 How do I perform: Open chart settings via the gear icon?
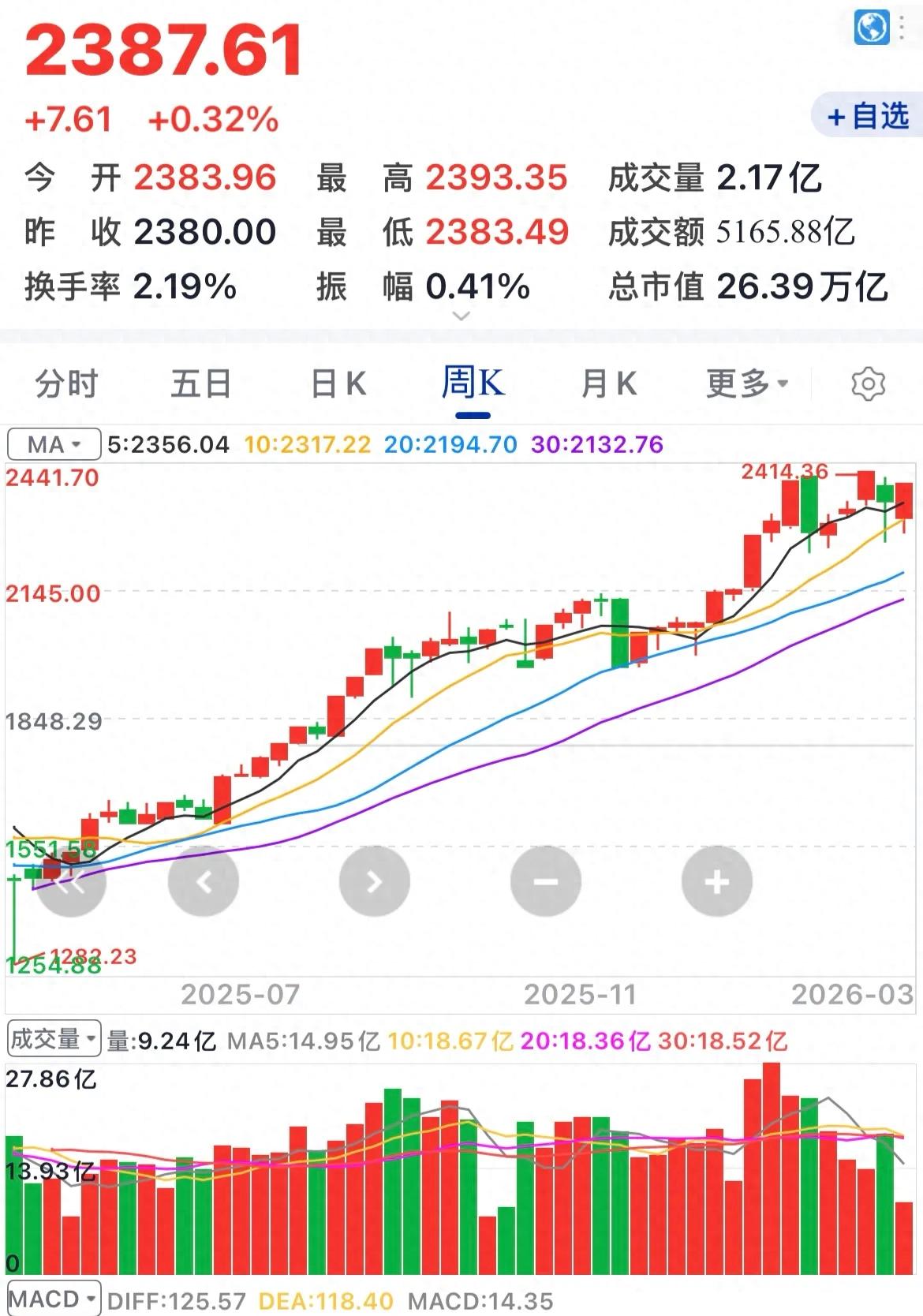point(869,384)
